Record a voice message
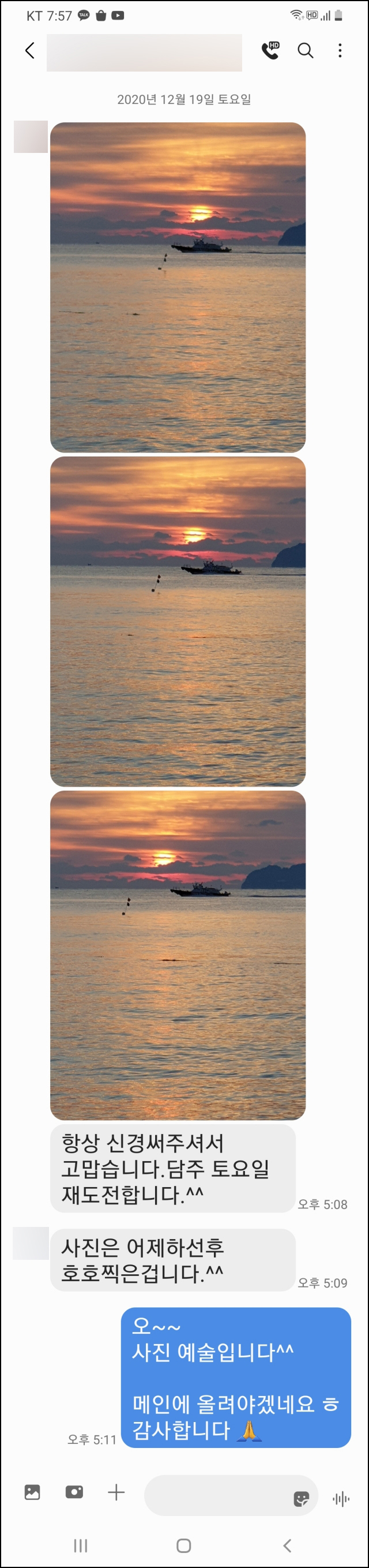Image resolution: width=369 pixels, height=1568 pixels. (x=341, y=1498)
